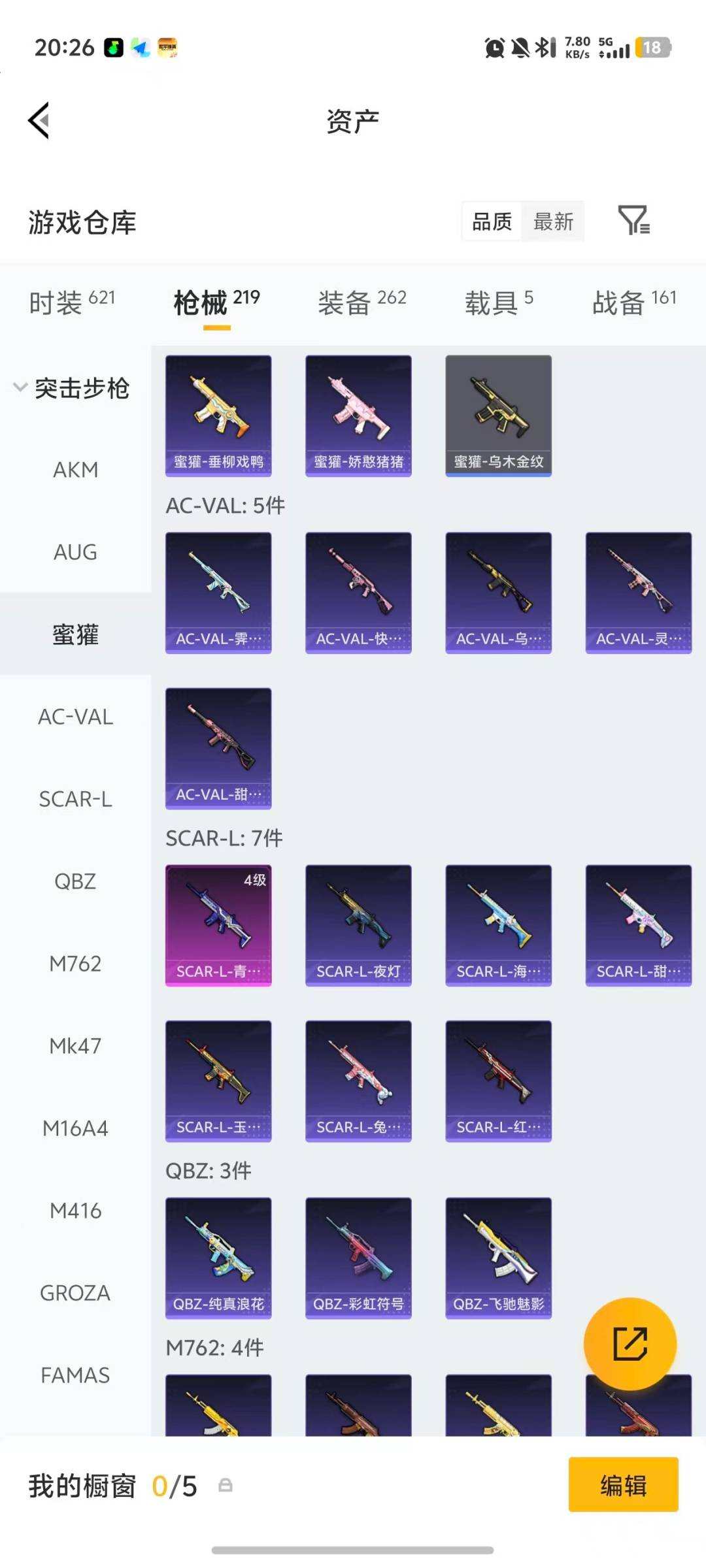Switch to the 时装 tab
The image size is (706, 1568).
(x=72, y=302)
